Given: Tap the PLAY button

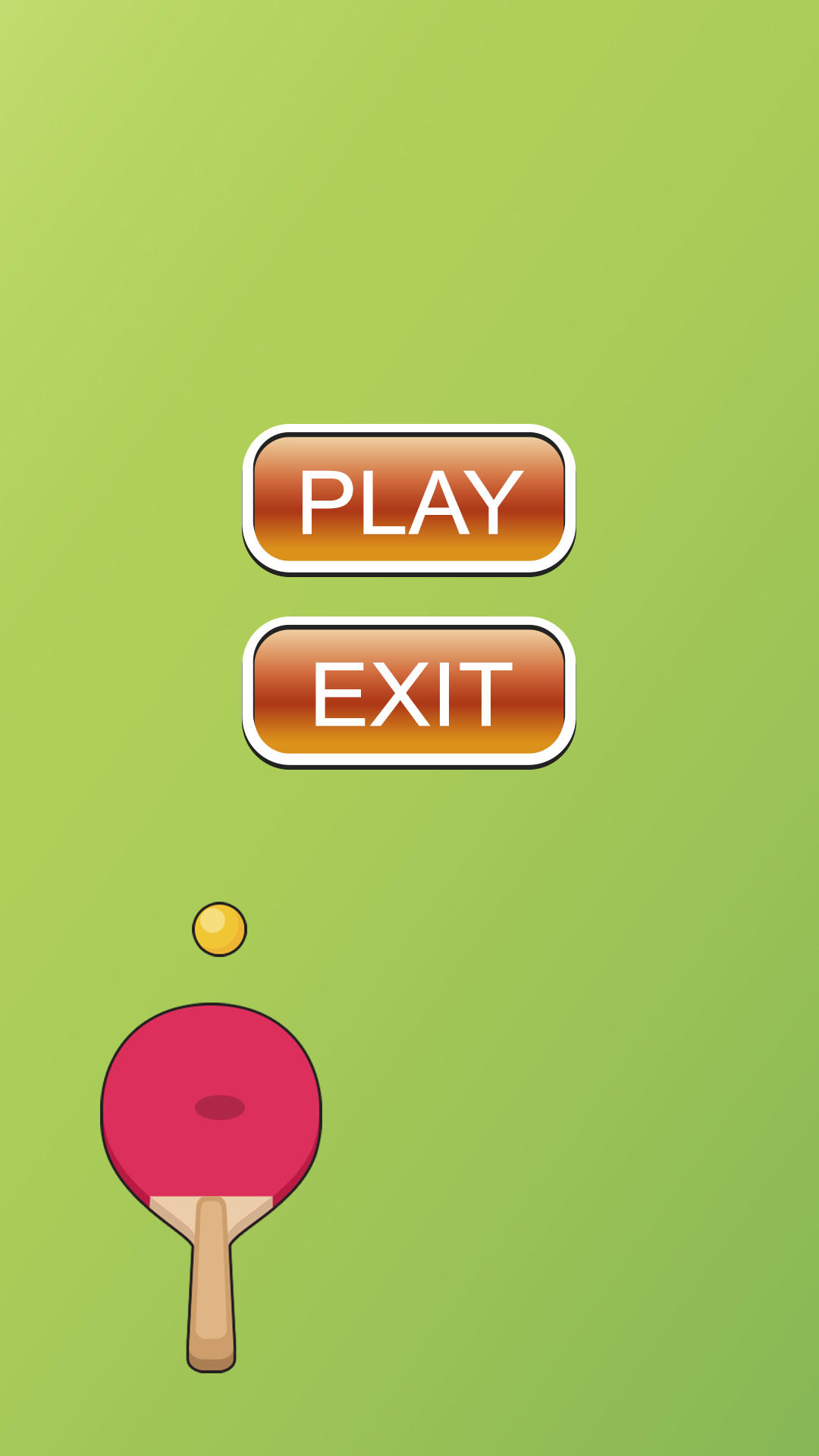Looking at the screenshot, I should [x=409, y=500].
